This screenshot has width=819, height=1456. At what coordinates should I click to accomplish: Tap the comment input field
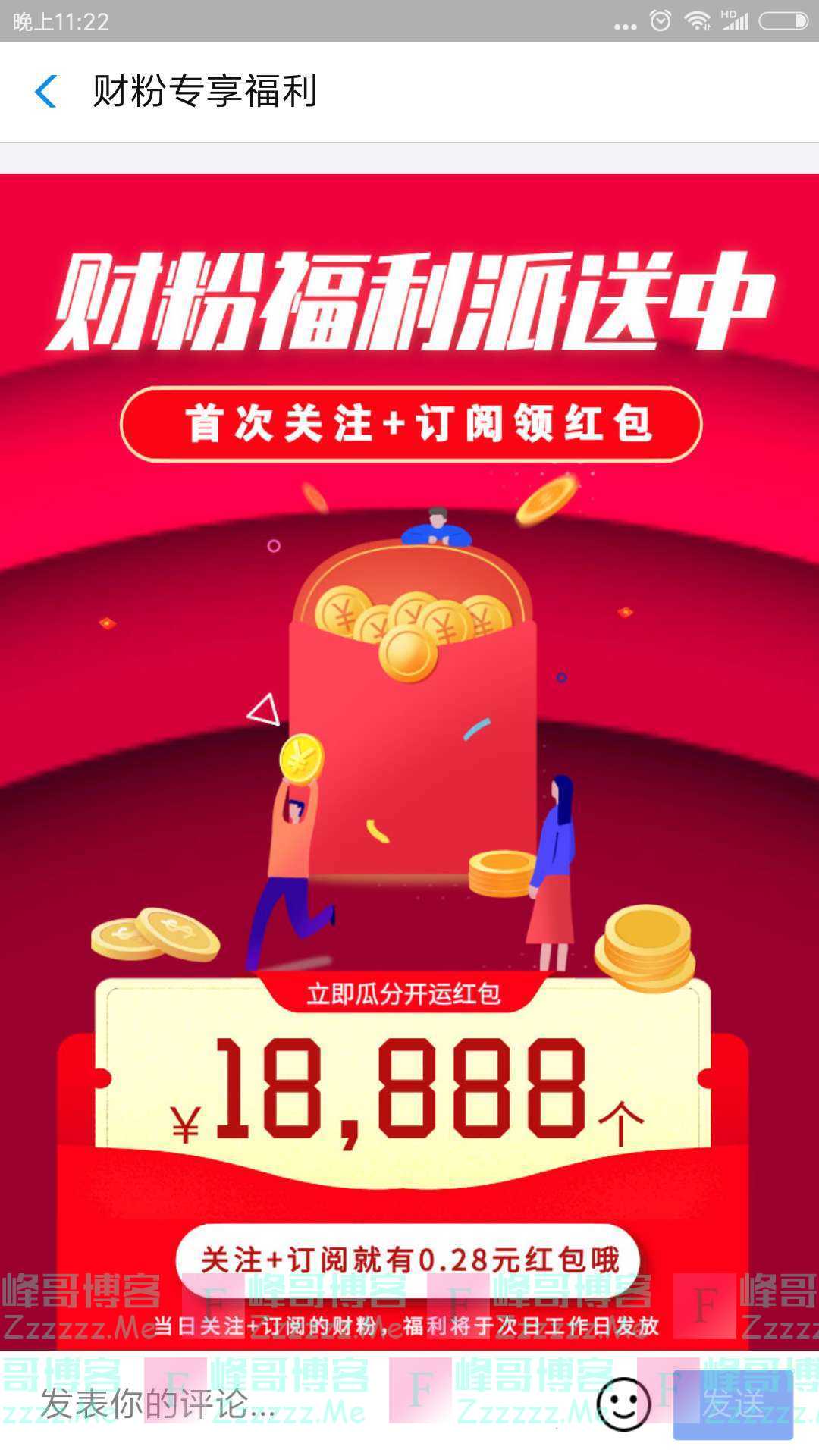click(303, 1404)
